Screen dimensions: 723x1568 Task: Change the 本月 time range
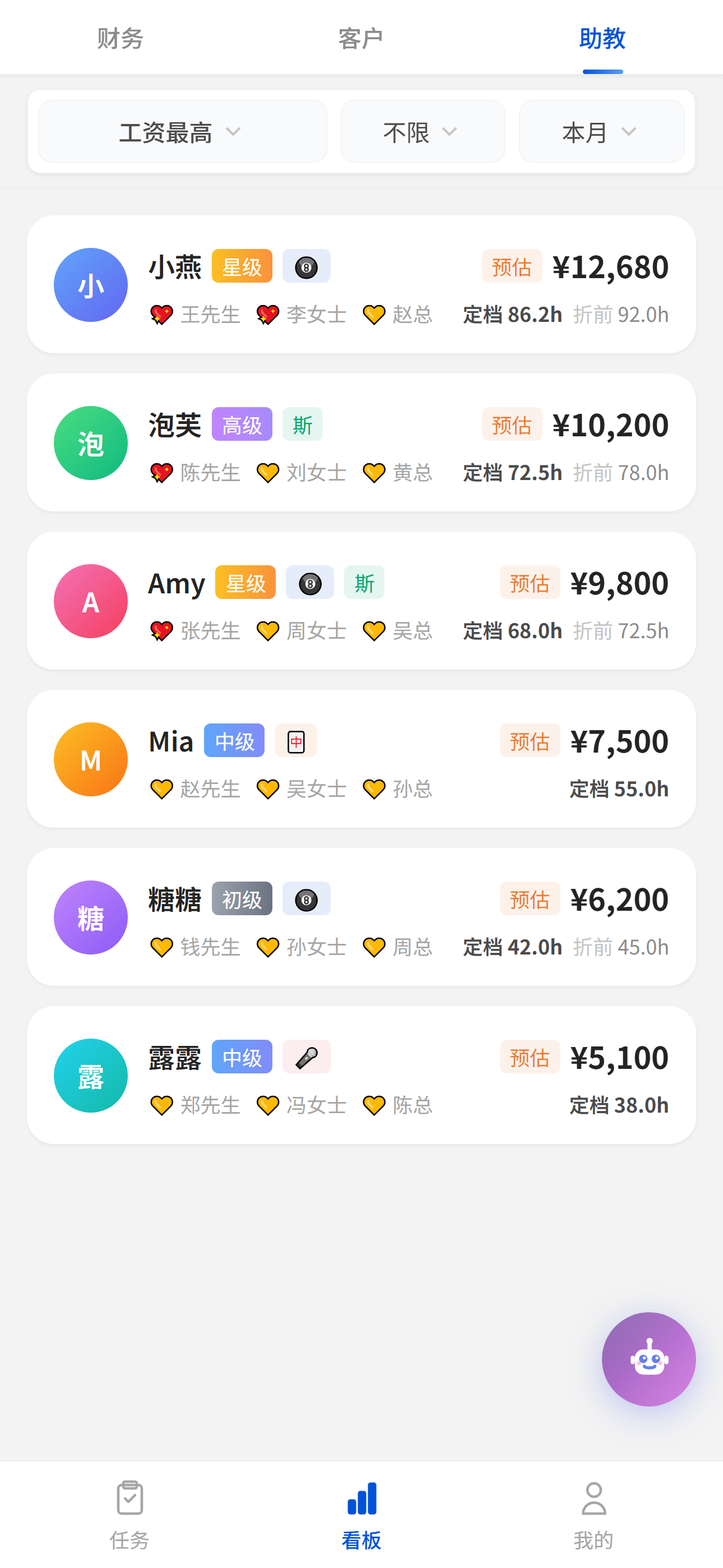[601, 131]
